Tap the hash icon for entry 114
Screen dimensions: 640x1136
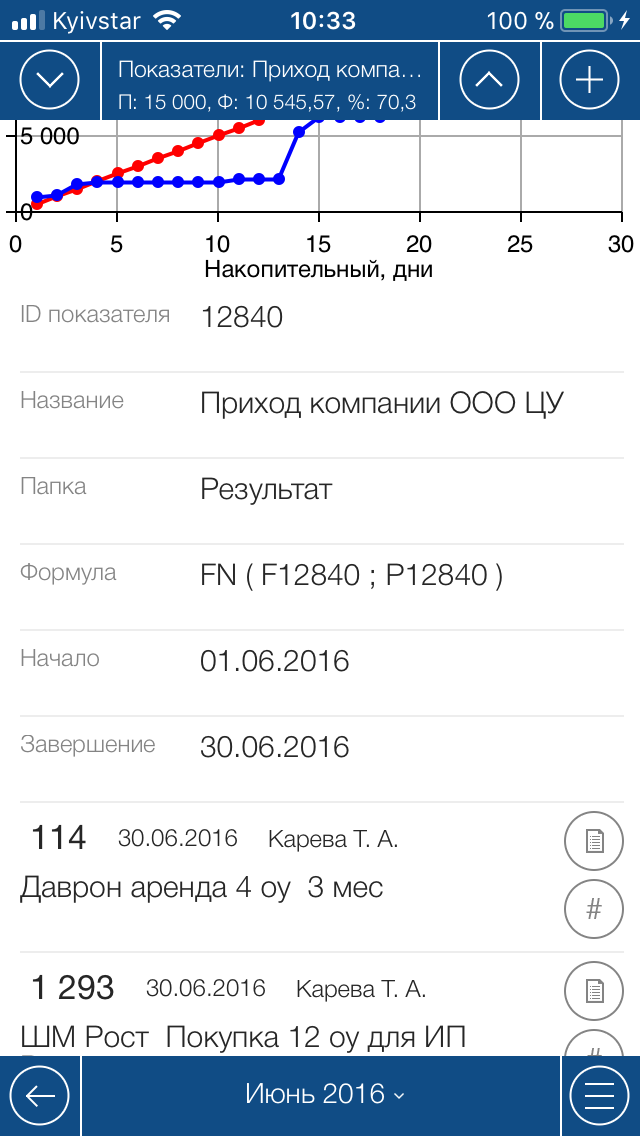point(594,909)
